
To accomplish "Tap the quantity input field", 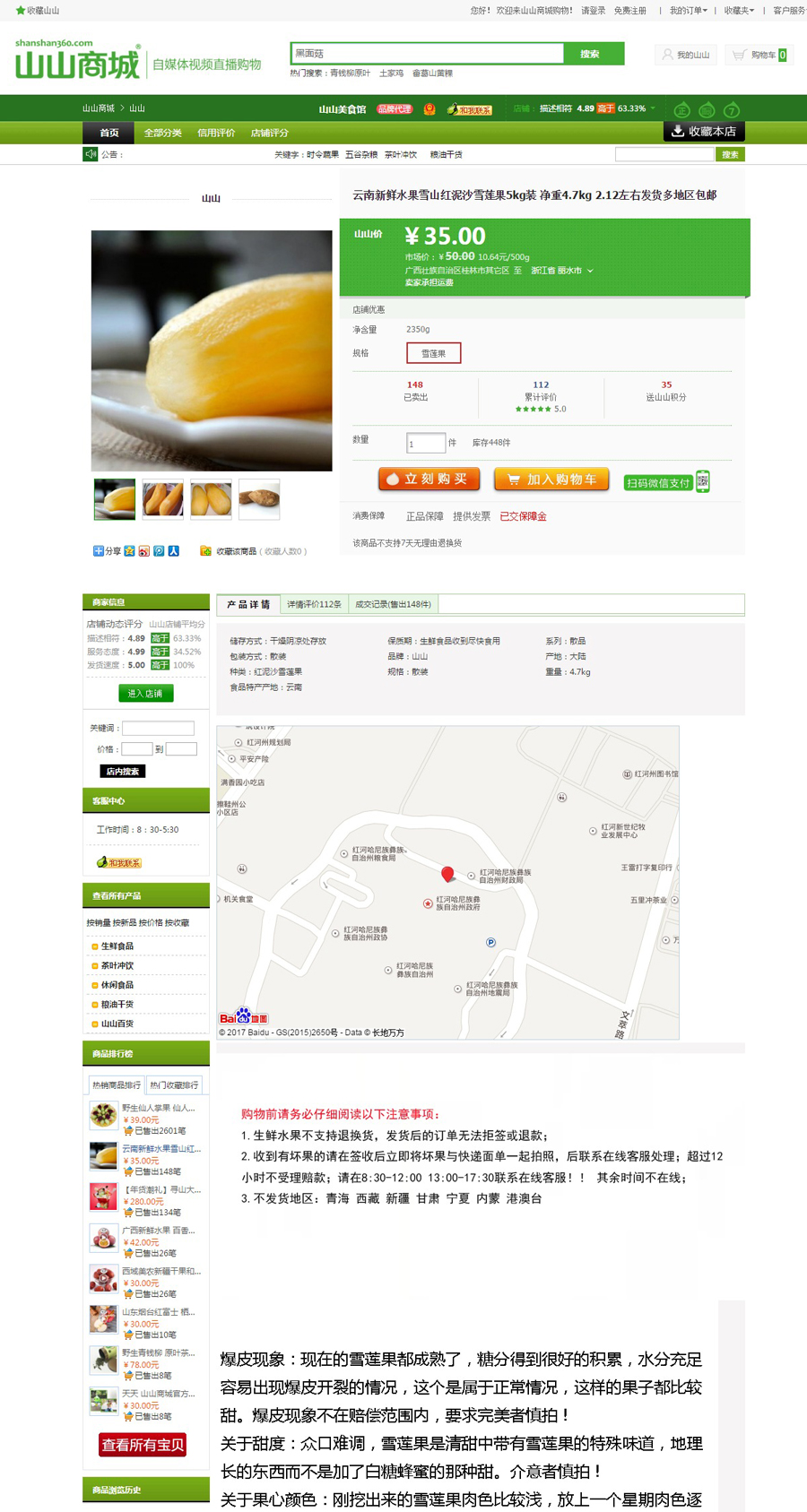I will tap(426, 443).
